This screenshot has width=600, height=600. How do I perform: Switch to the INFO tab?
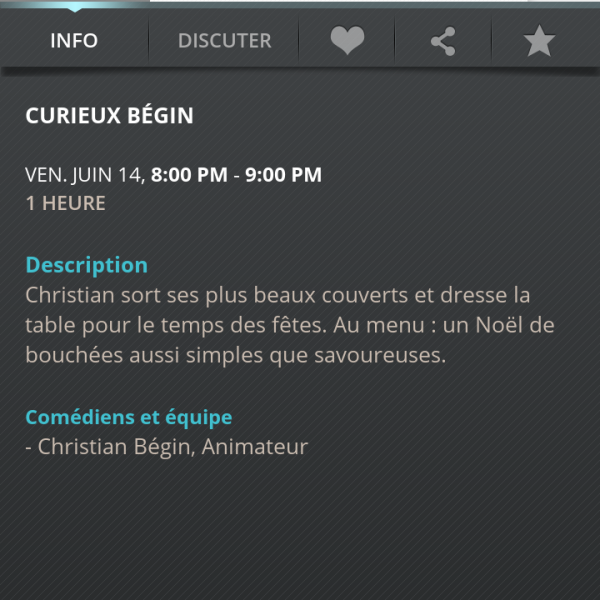pyautogui.click(x=74, y=41)
